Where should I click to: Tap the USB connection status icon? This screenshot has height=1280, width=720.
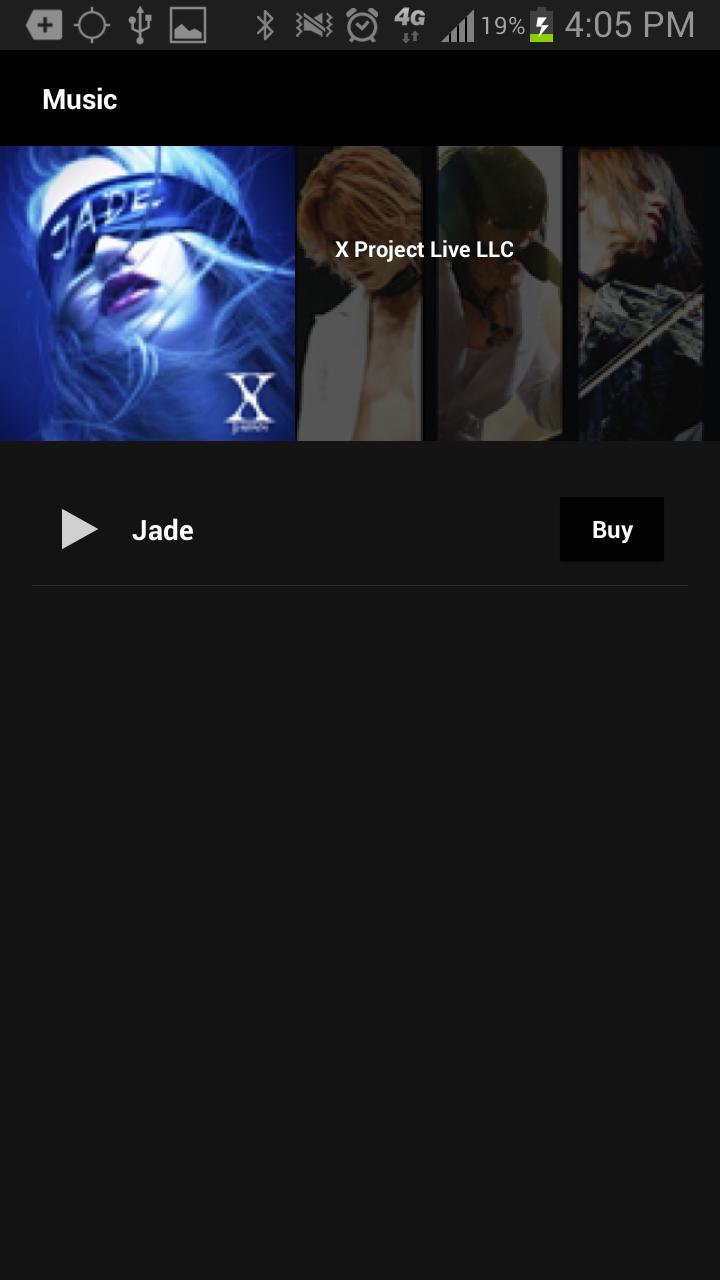pyautogui.click(x=141, y=23)
